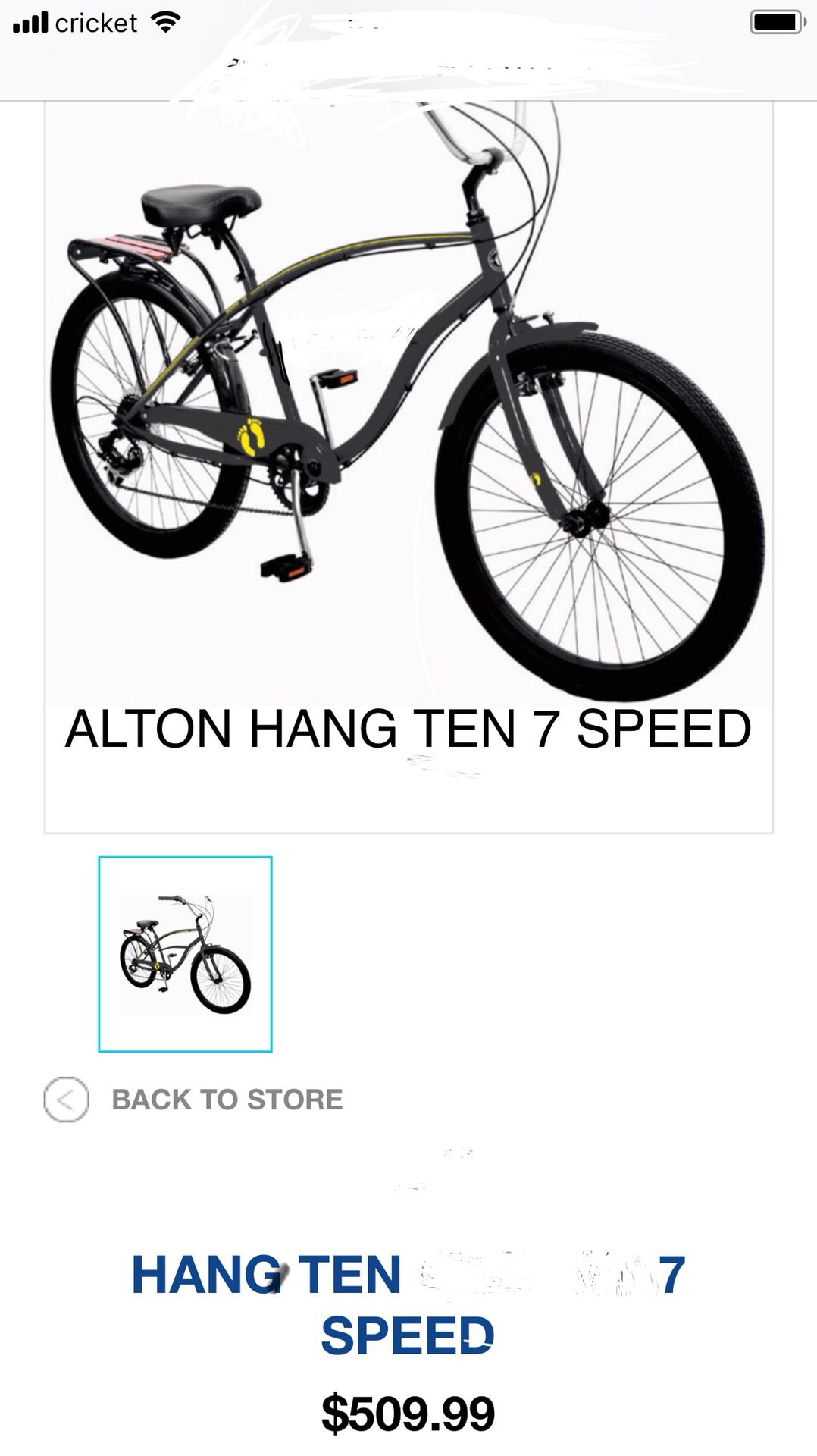Go back to the store
817x1456 pixels.
(193, 1099)
